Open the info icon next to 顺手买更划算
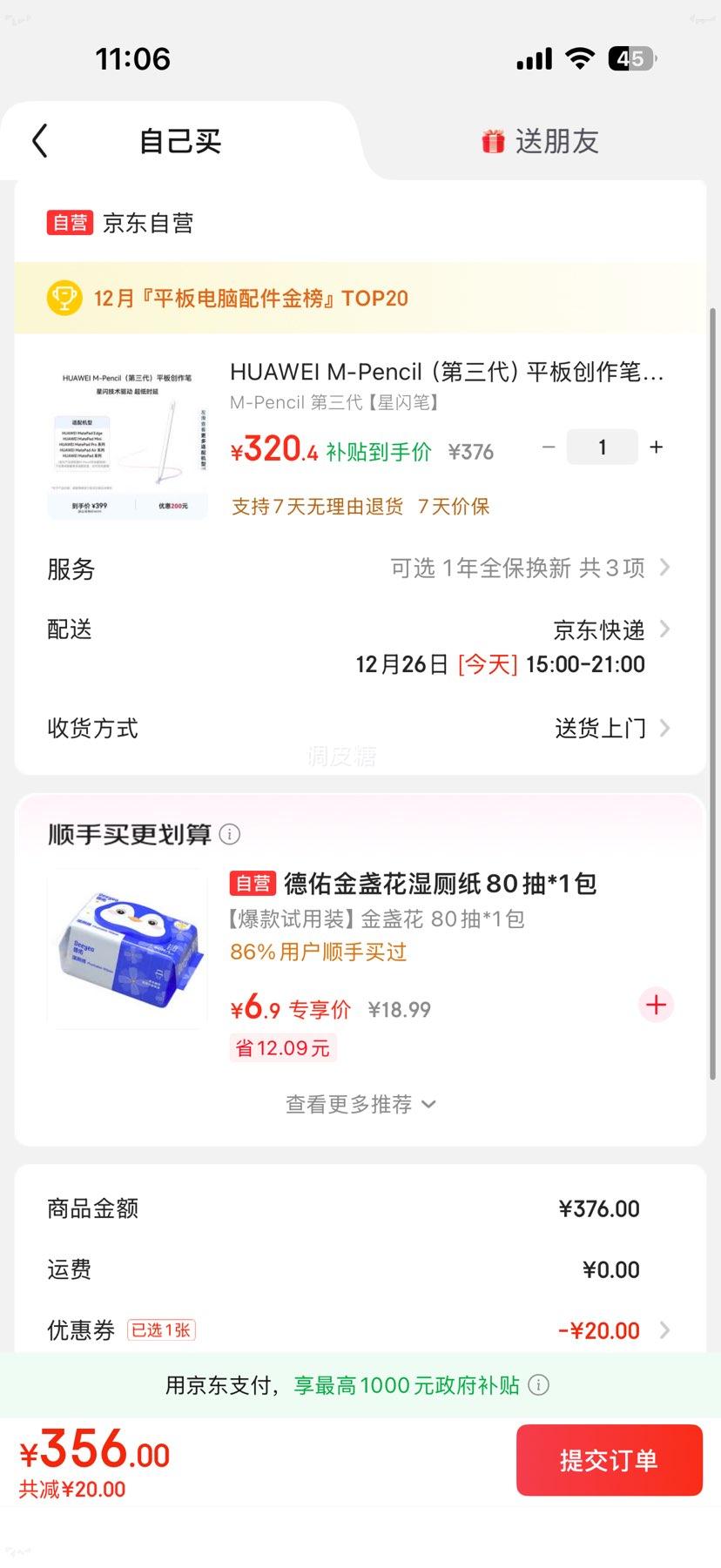This screenshot has height=1568, width=721. [229, 834]
